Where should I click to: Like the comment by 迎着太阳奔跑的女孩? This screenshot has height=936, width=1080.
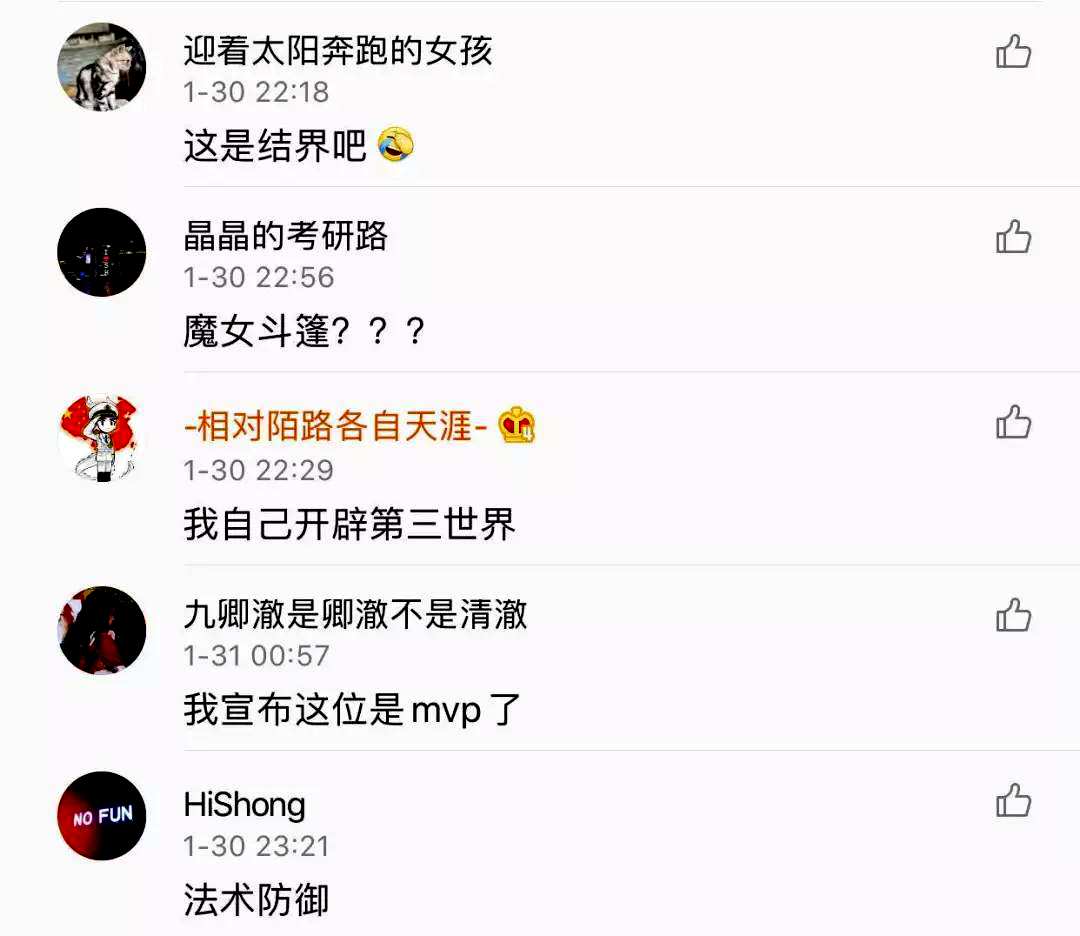coord(1013,51)
